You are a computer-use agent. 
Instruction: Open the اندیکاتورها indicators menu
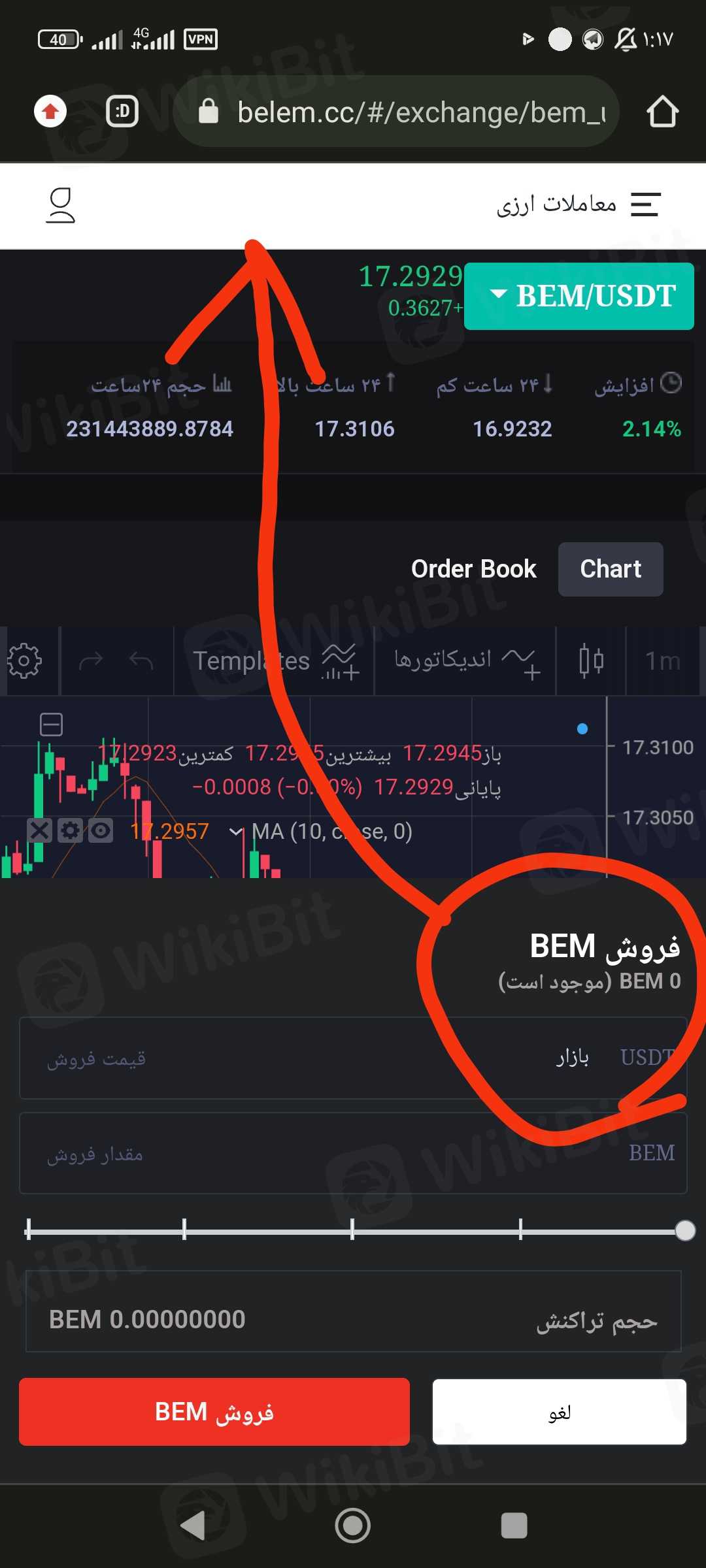[x=465, y=661]
